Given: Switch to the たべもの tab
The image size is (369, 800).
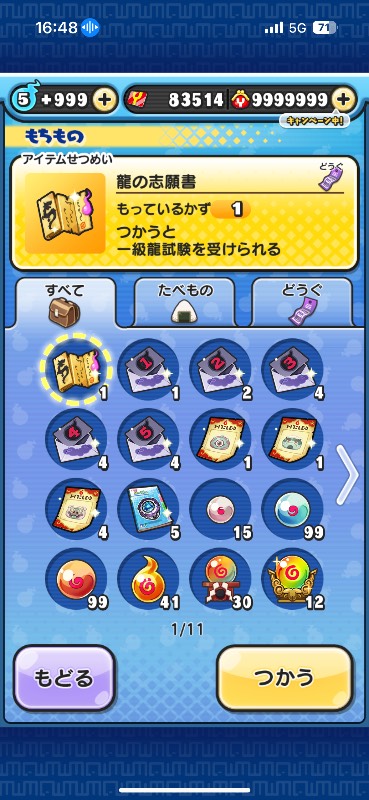Looking at the screenshot, I should (x=184, y=302).
